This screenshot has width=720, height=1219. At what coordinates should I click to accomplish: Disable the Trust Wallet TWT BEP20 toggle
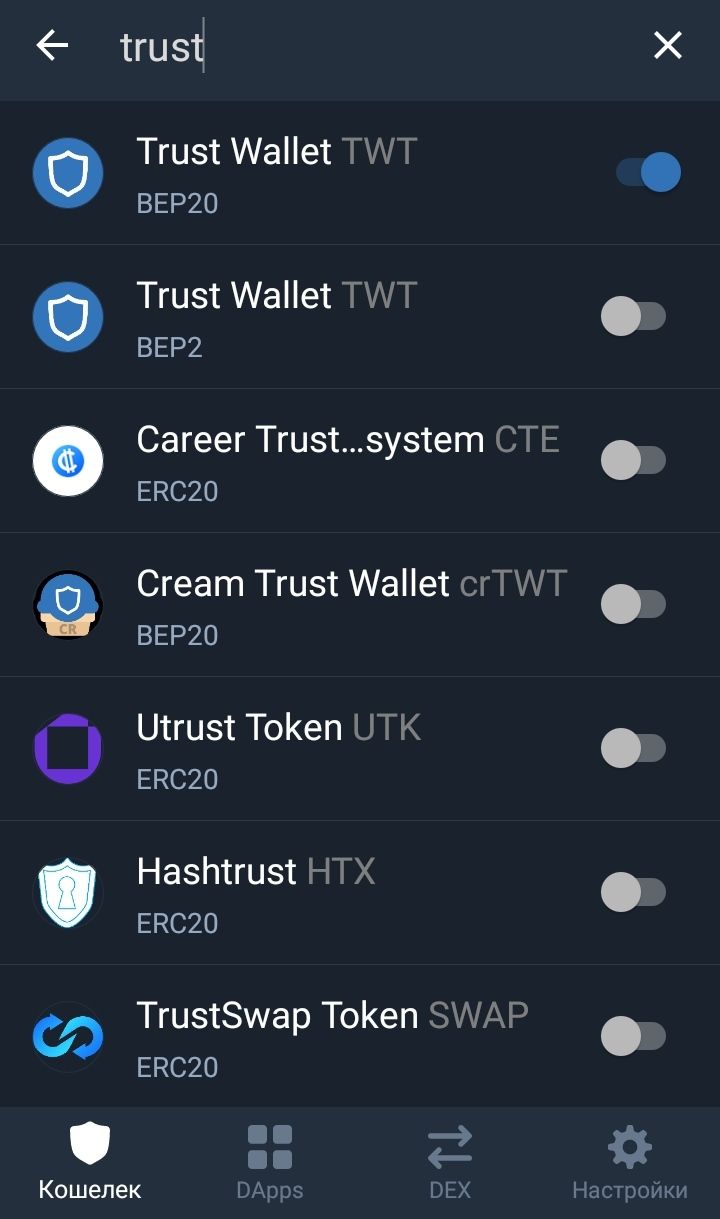pos(648,173)
